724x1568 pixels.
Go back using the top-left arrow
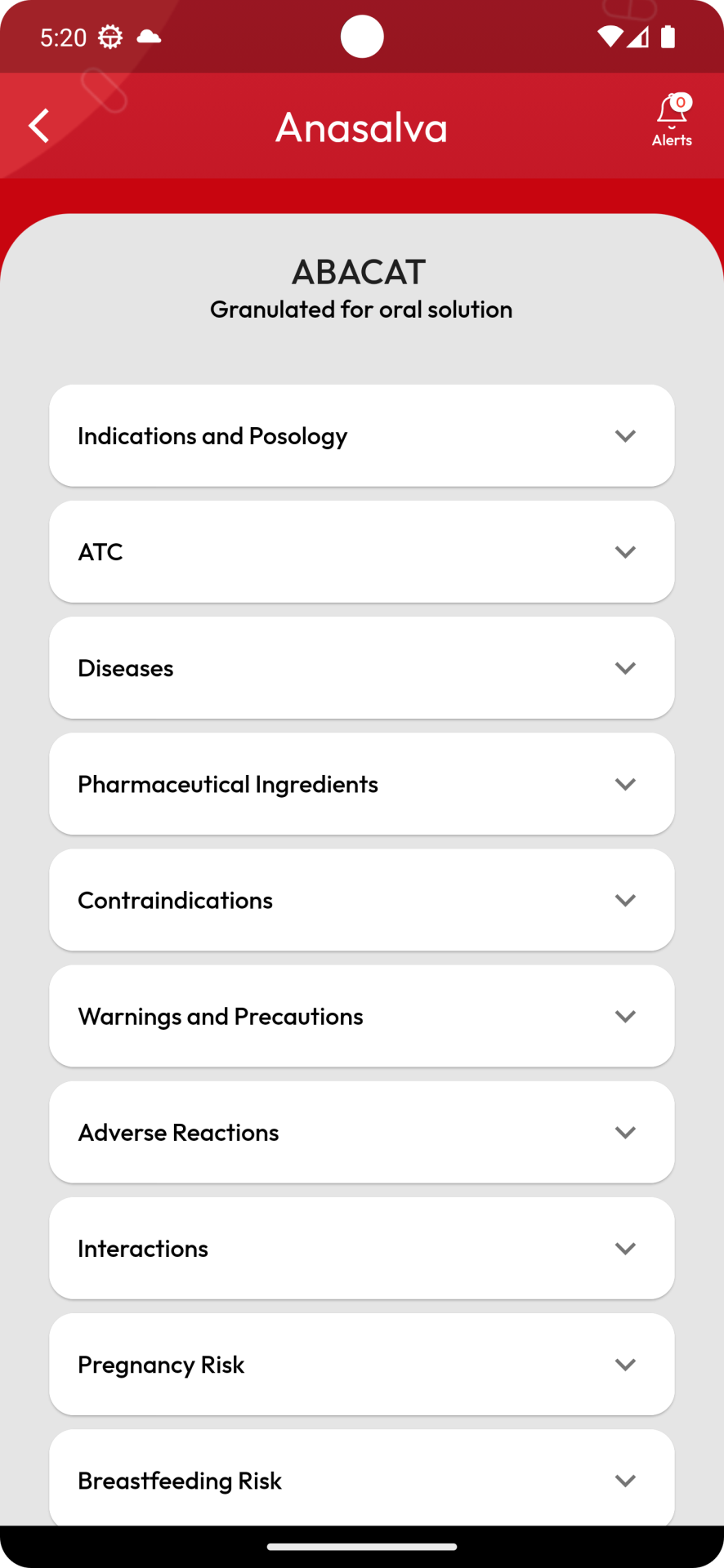(38, 126)
